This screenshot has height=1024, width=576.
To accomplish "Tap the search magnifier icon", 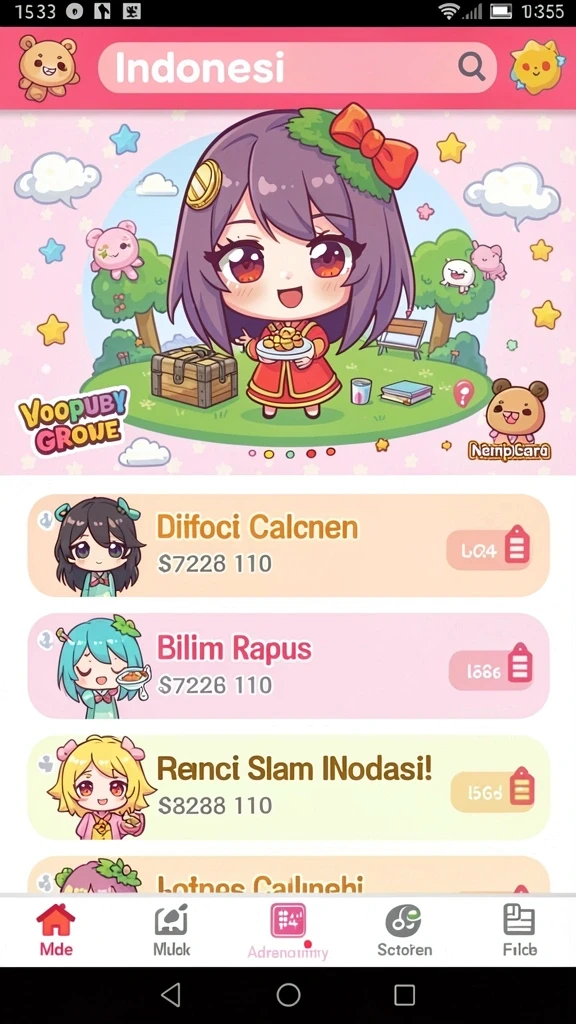I will (x=472, y=67).
